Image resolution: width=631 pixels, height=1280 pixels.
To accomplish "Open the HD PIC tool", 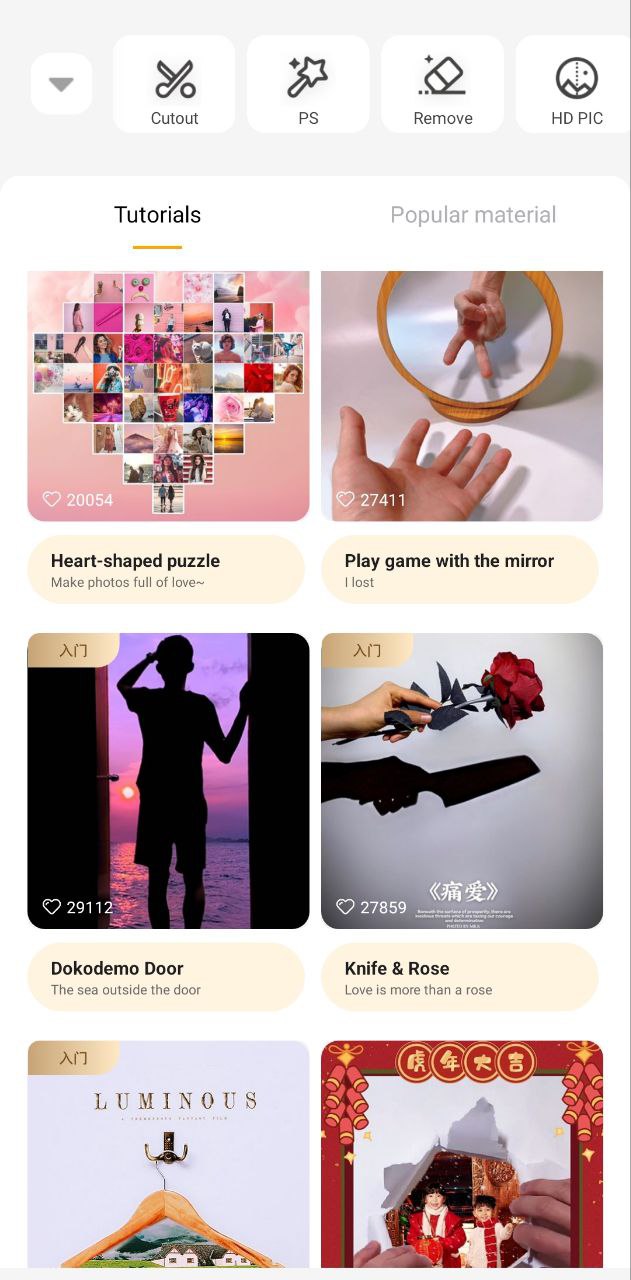I will (575, 85).
